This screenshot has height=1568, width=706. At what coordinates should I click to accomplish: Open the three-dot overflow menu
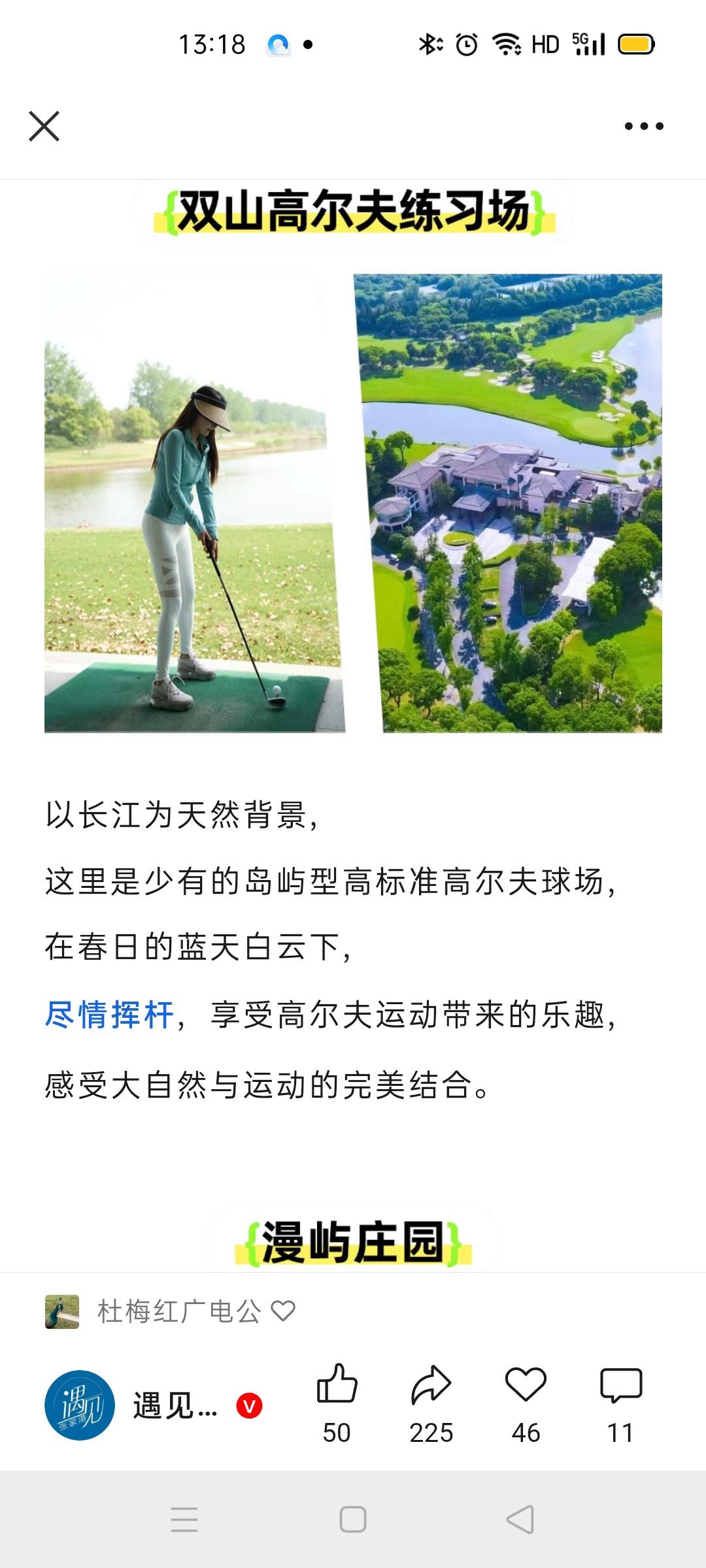point(644,126)
